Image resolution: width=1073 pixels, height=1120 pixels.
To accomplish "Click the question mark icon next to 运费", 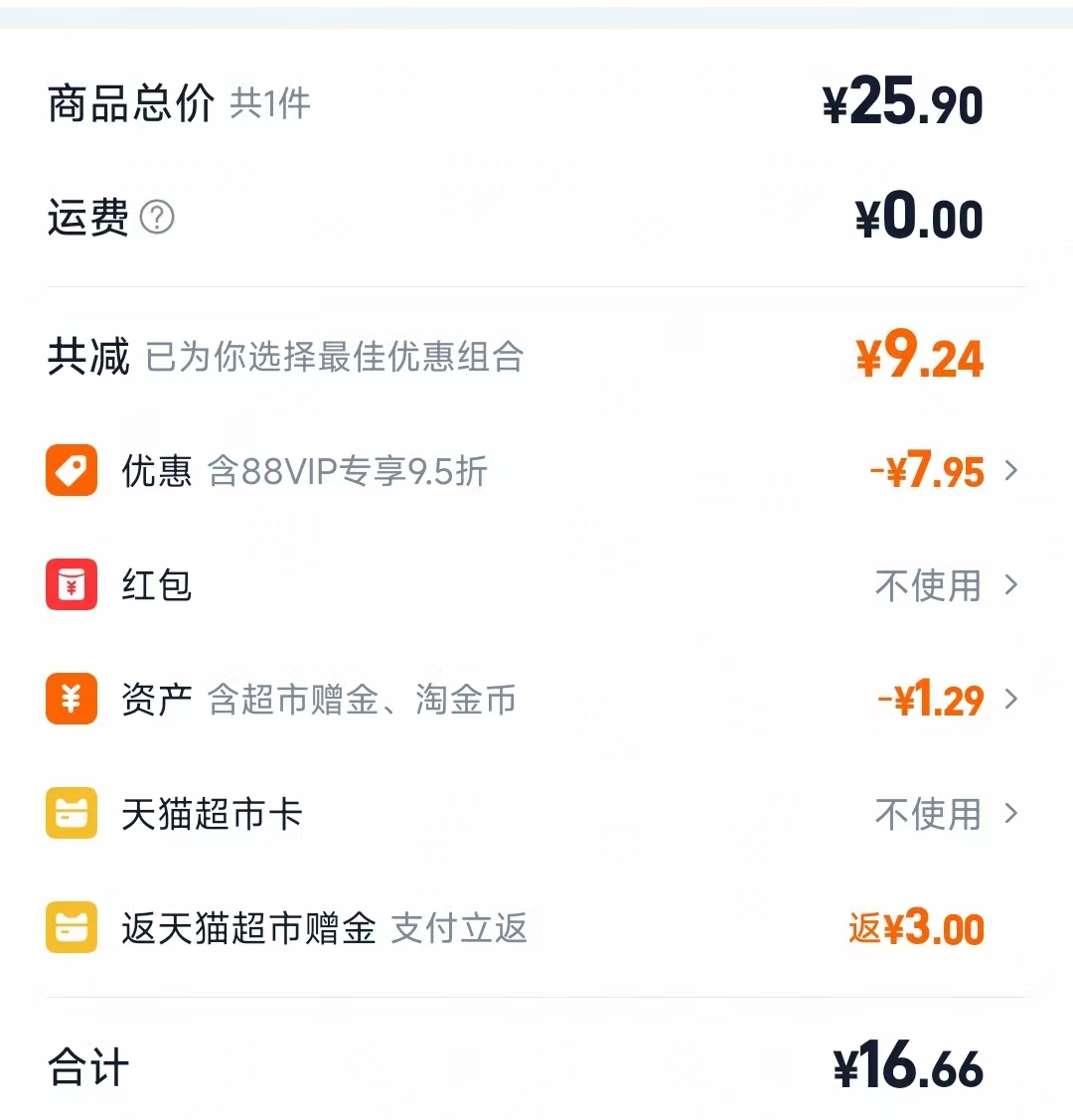I will [156, 220].
